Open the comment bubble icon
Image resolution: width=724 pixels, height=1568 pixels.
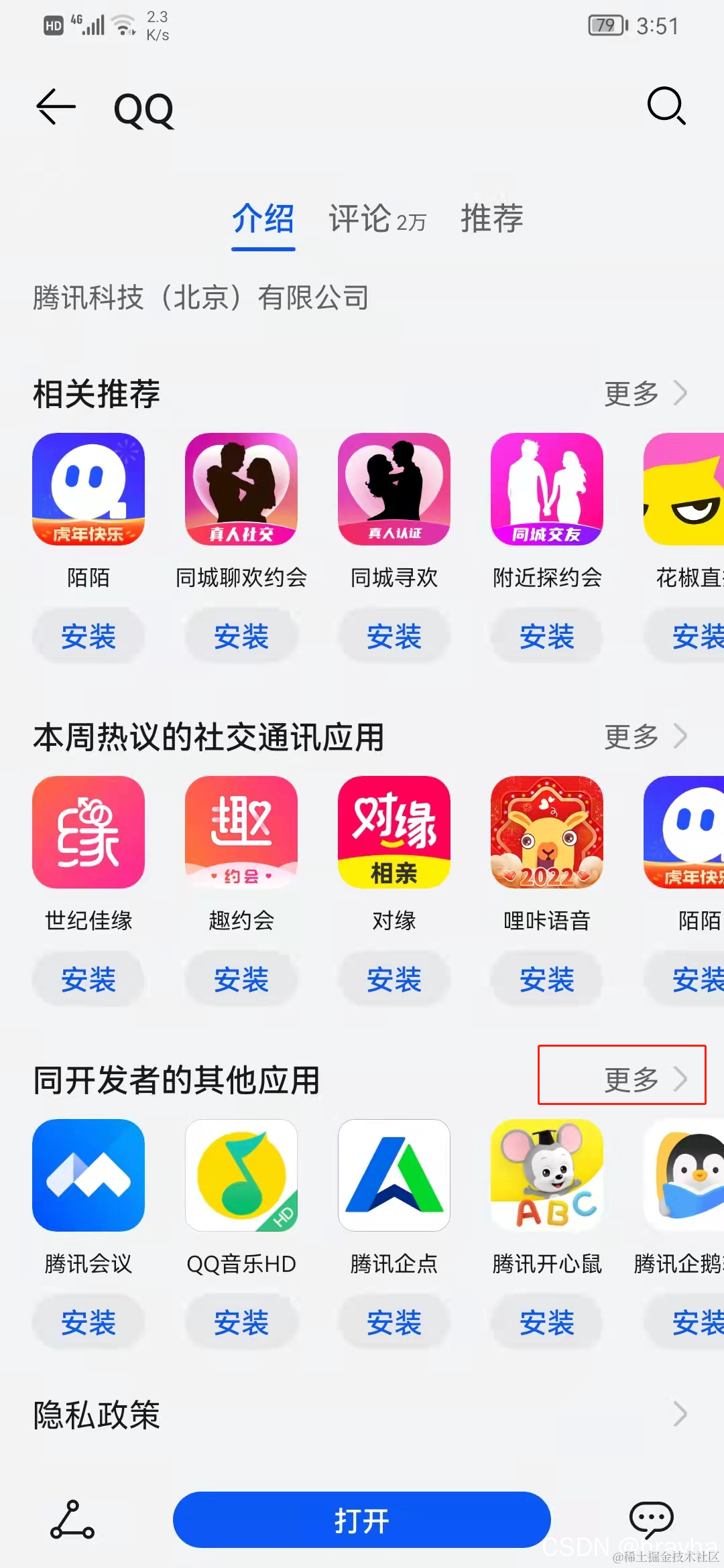point(651,1519)
